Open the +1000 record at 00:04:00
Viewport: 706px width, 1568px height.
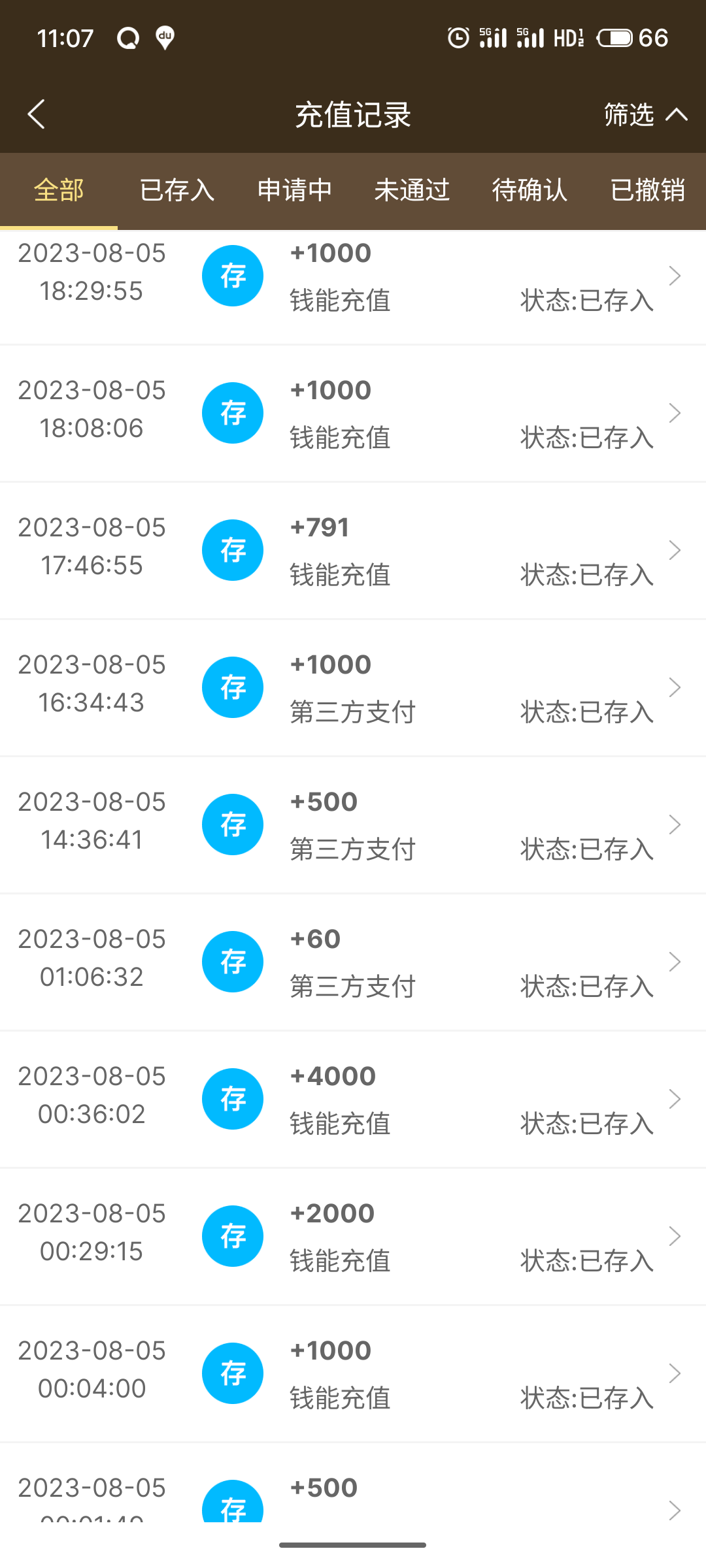pyautogui.click(x=353, y=1374)
